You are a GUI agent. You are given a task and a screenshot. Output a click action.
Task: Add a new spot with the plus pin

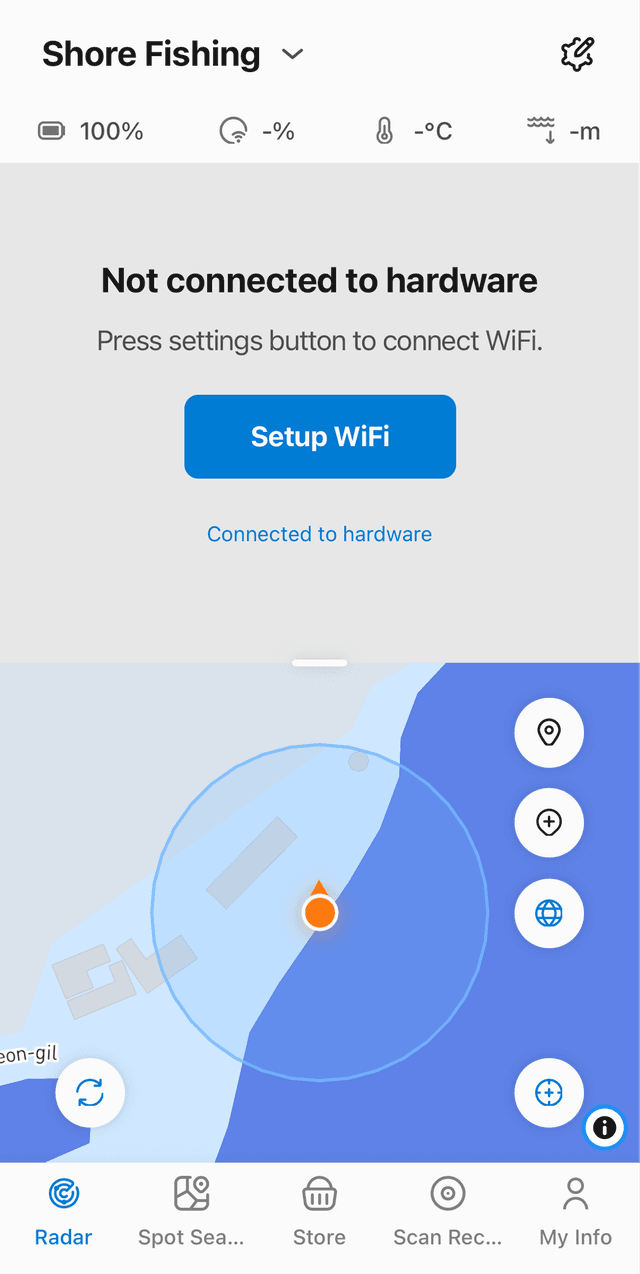pyautogui.click(x=548, y=822)
